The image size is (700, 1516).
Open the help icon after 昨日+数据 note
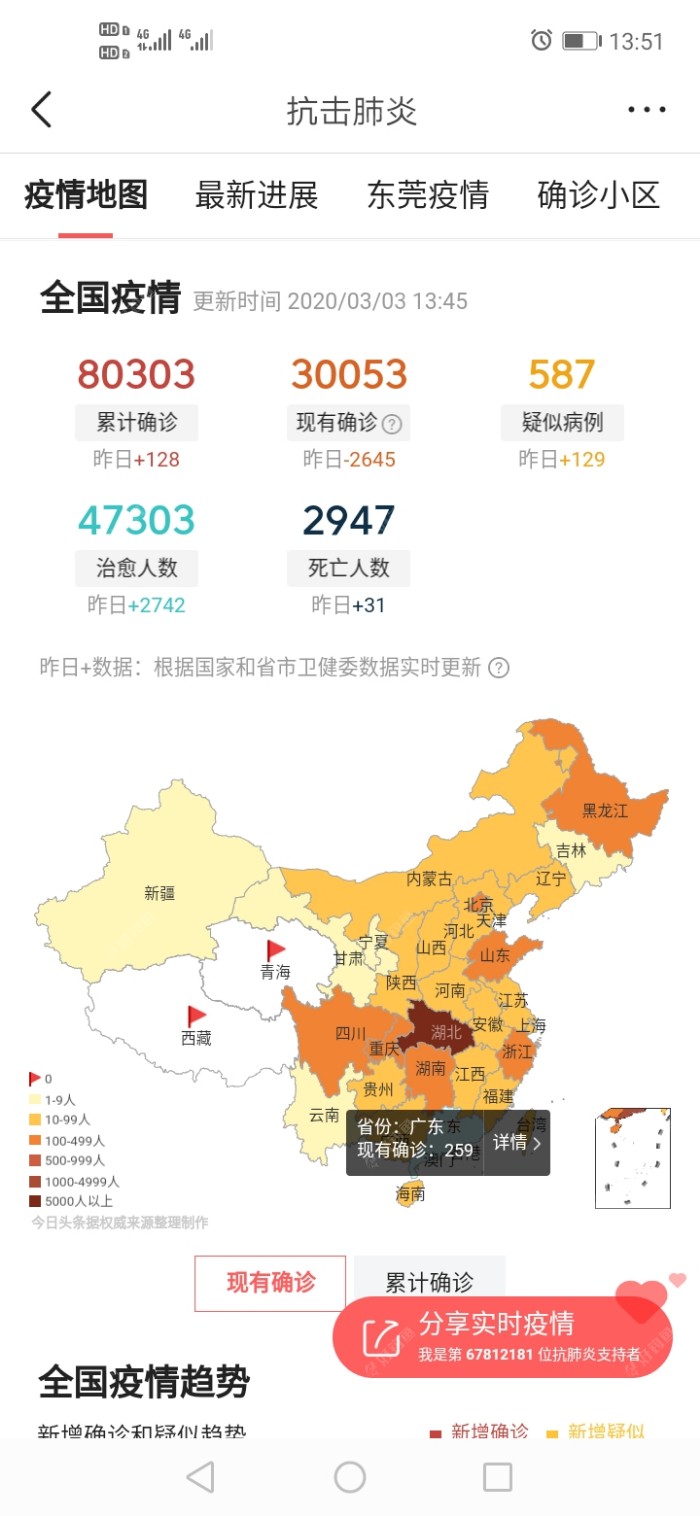coord(498,668)
